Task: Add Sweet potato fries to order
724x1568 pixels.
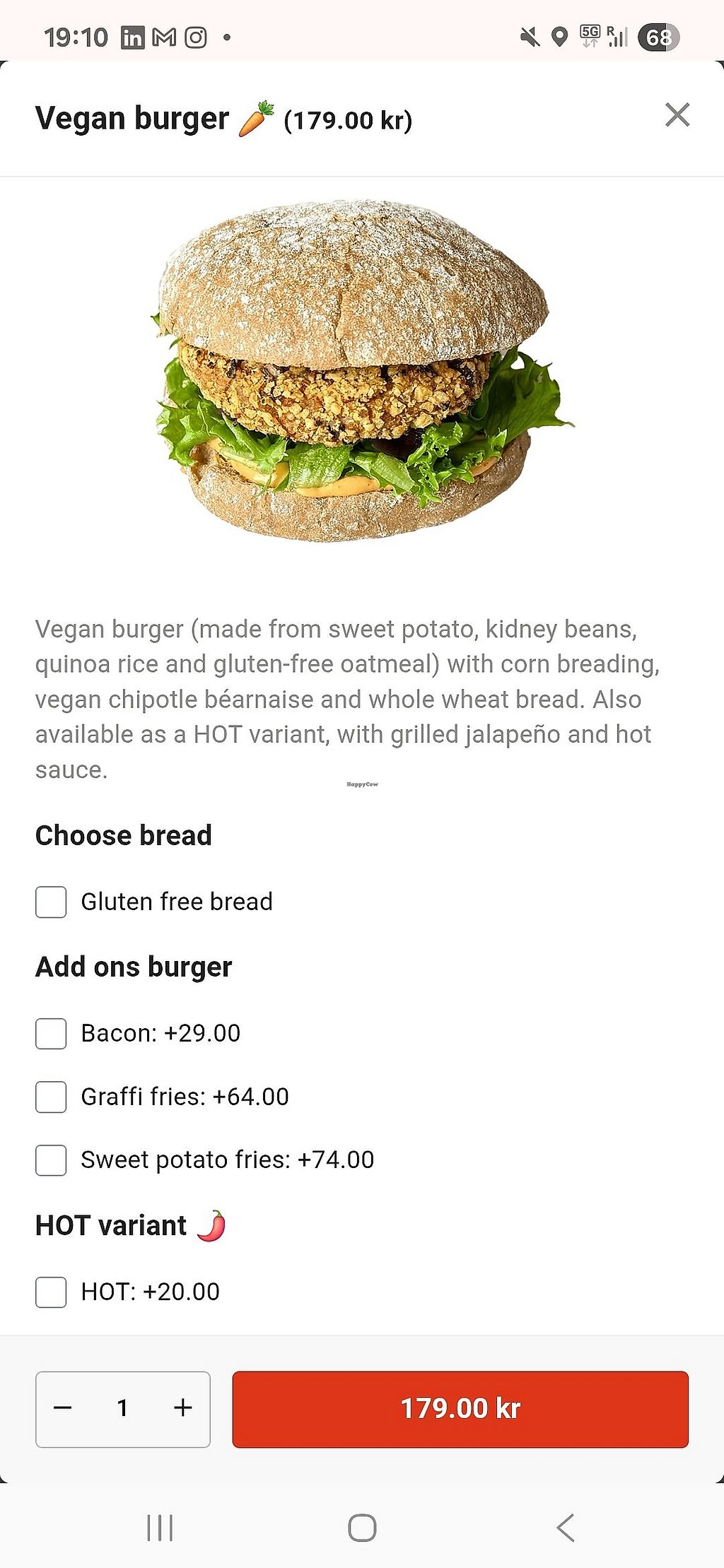Action: 51,1160
